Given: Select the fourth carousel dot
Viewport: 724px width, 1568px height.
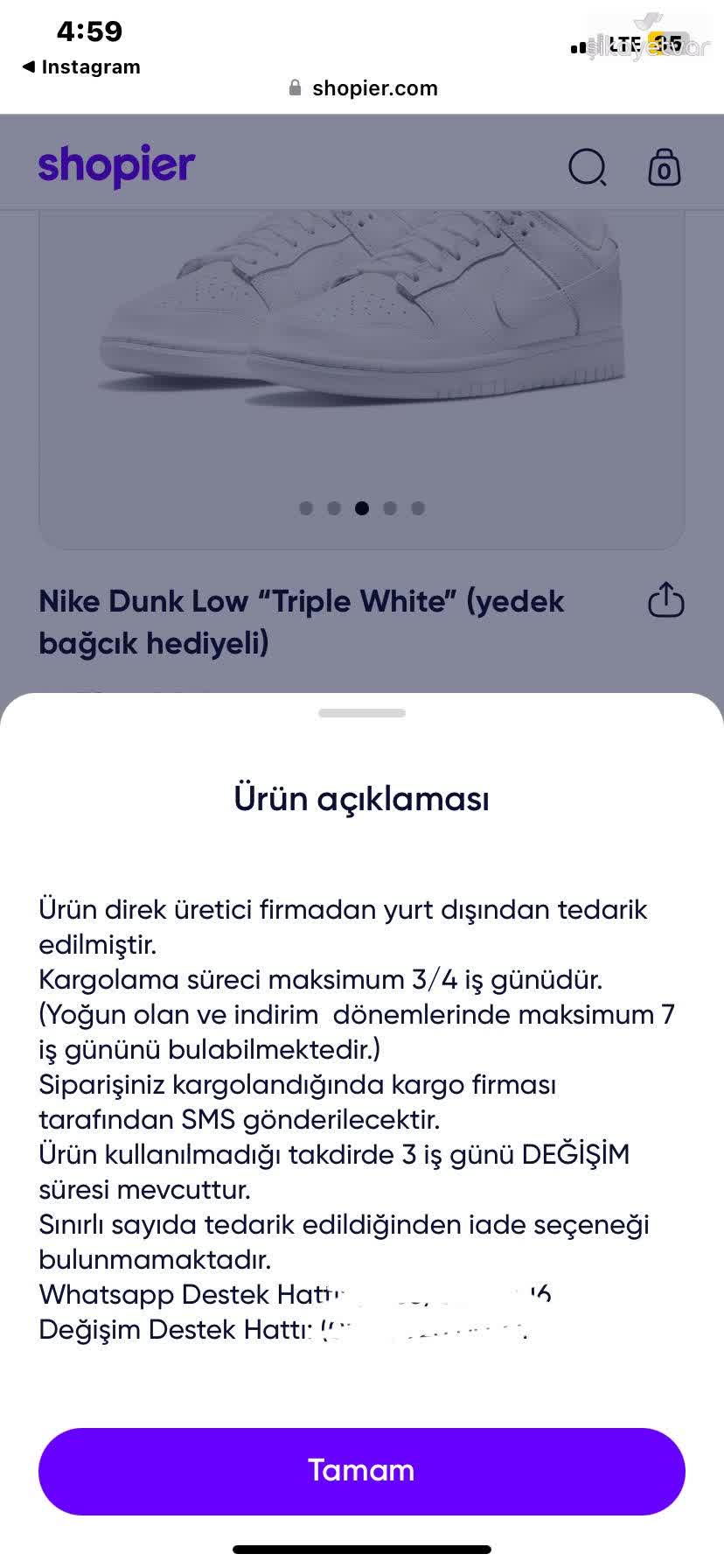Looking at the screenshot, I should tap(390, 507).
